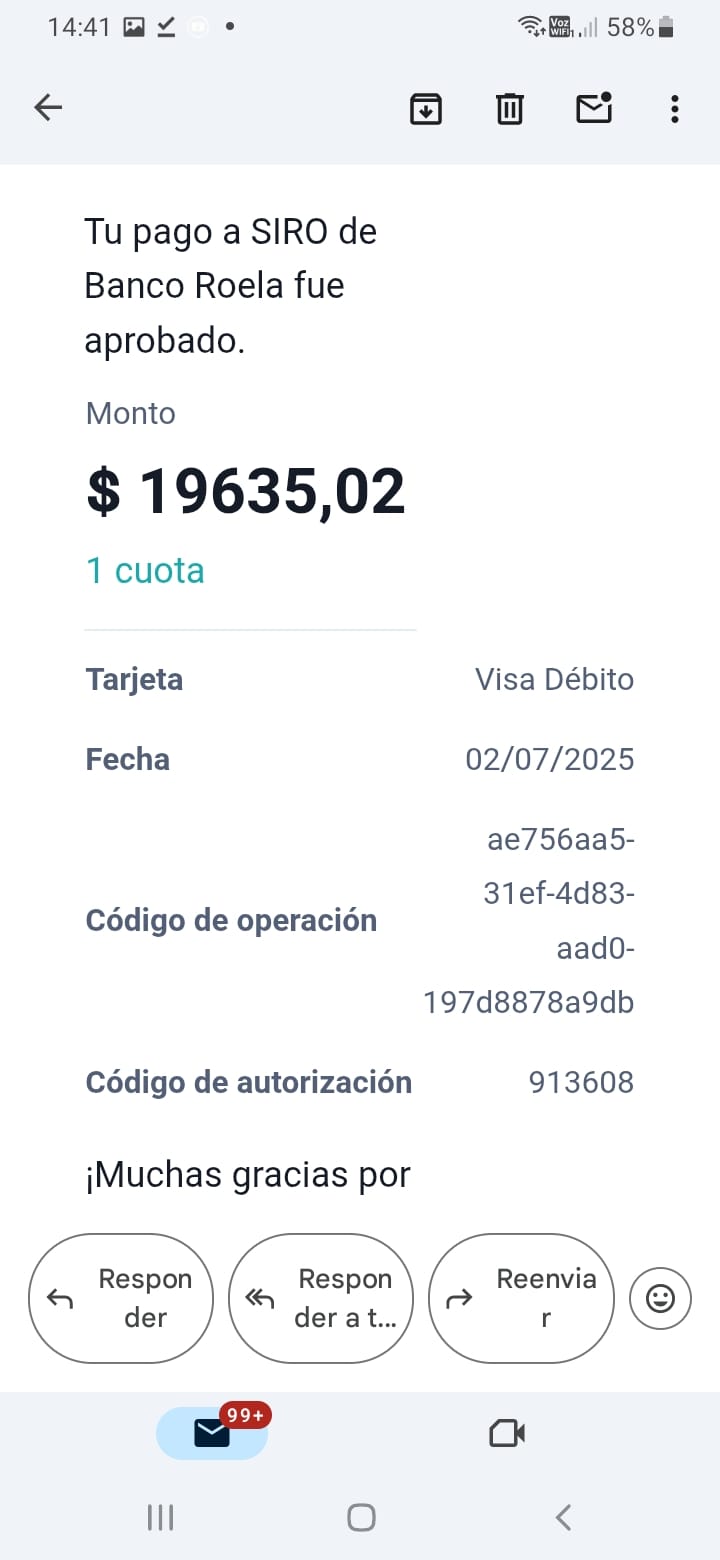
Task: Tap the Responder button
Action: coord(121,1298)
